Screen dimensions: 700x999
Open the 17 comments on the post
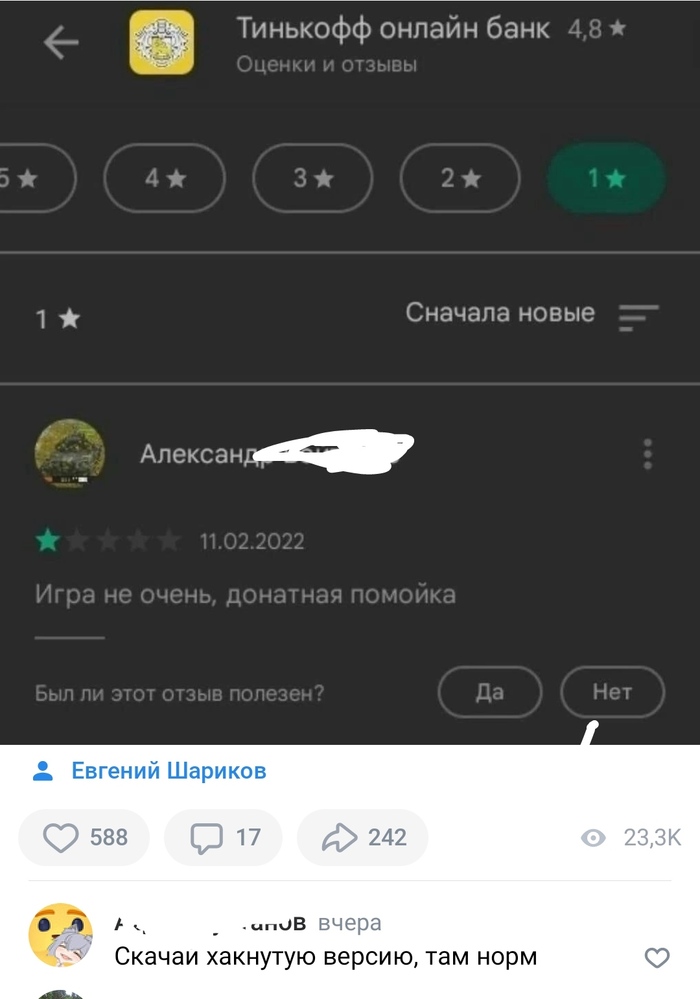(223, 837)
